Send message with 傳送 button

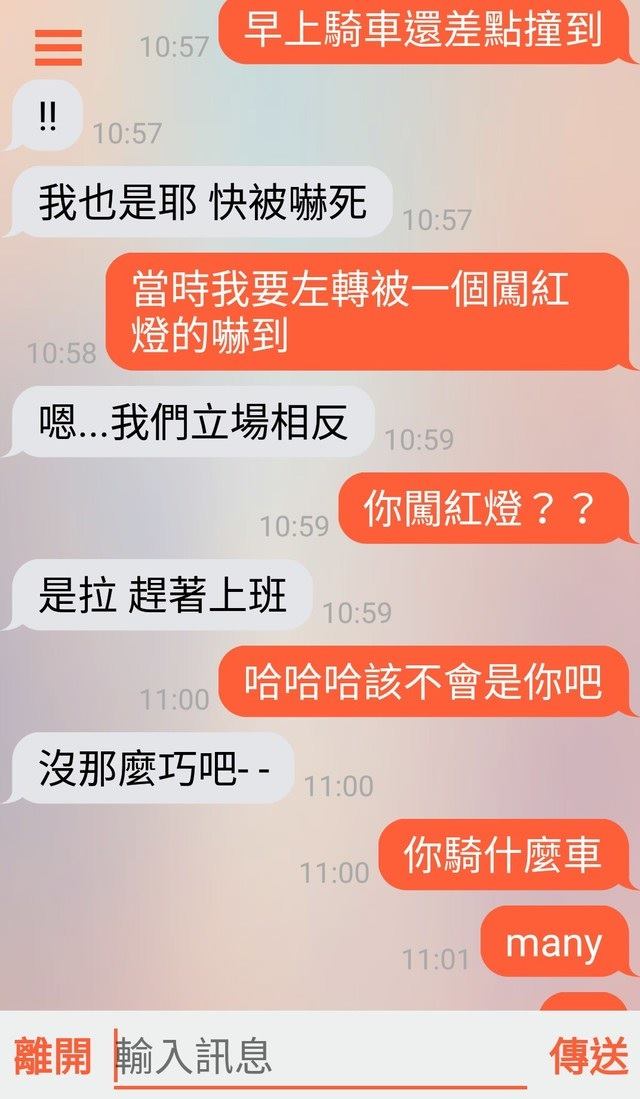(x=589, y=1057)
